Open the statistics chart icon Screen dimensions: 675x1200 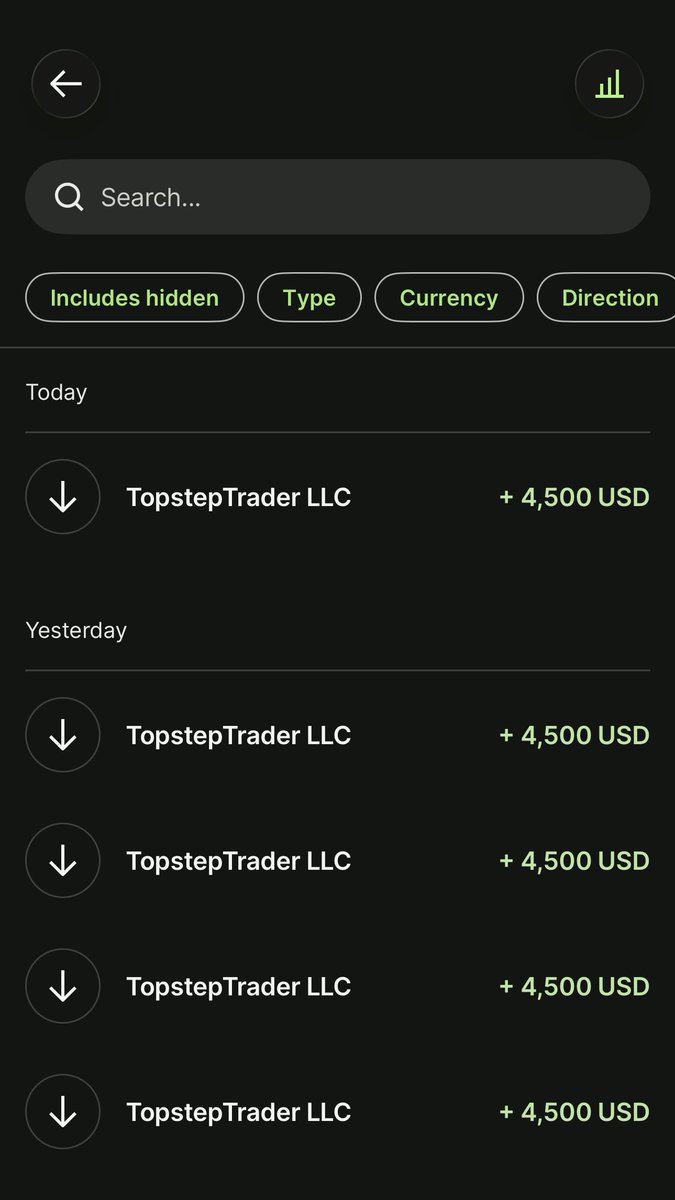pyautogui.click(x=609, y=84)
